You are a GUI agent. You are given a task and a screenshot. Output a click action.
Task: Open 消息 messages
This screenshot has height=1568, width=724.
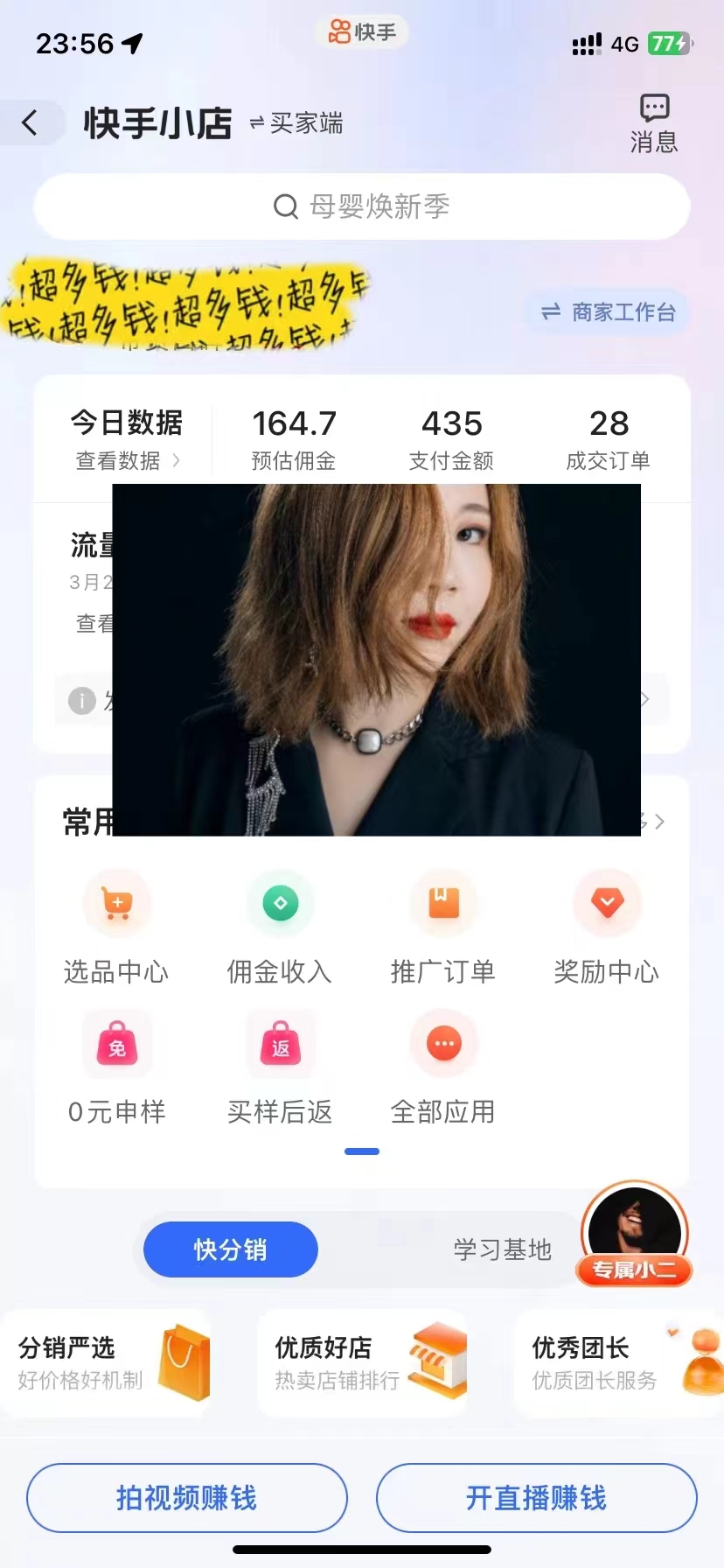(x=654, y=123)
